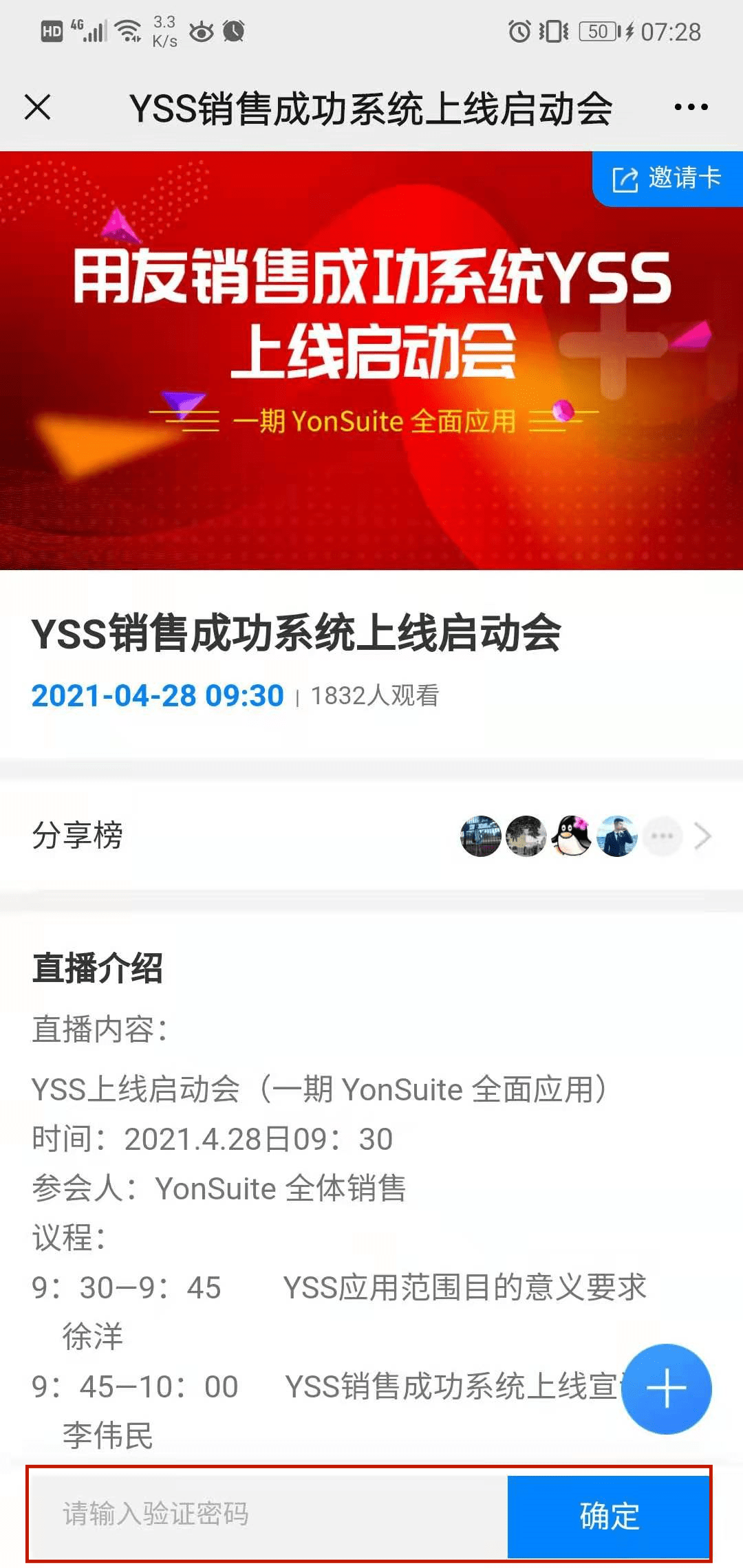Viewport: 743px width, 1568px height.
Task: Open the three-dot overflow menu
Action: coord(691,107)
